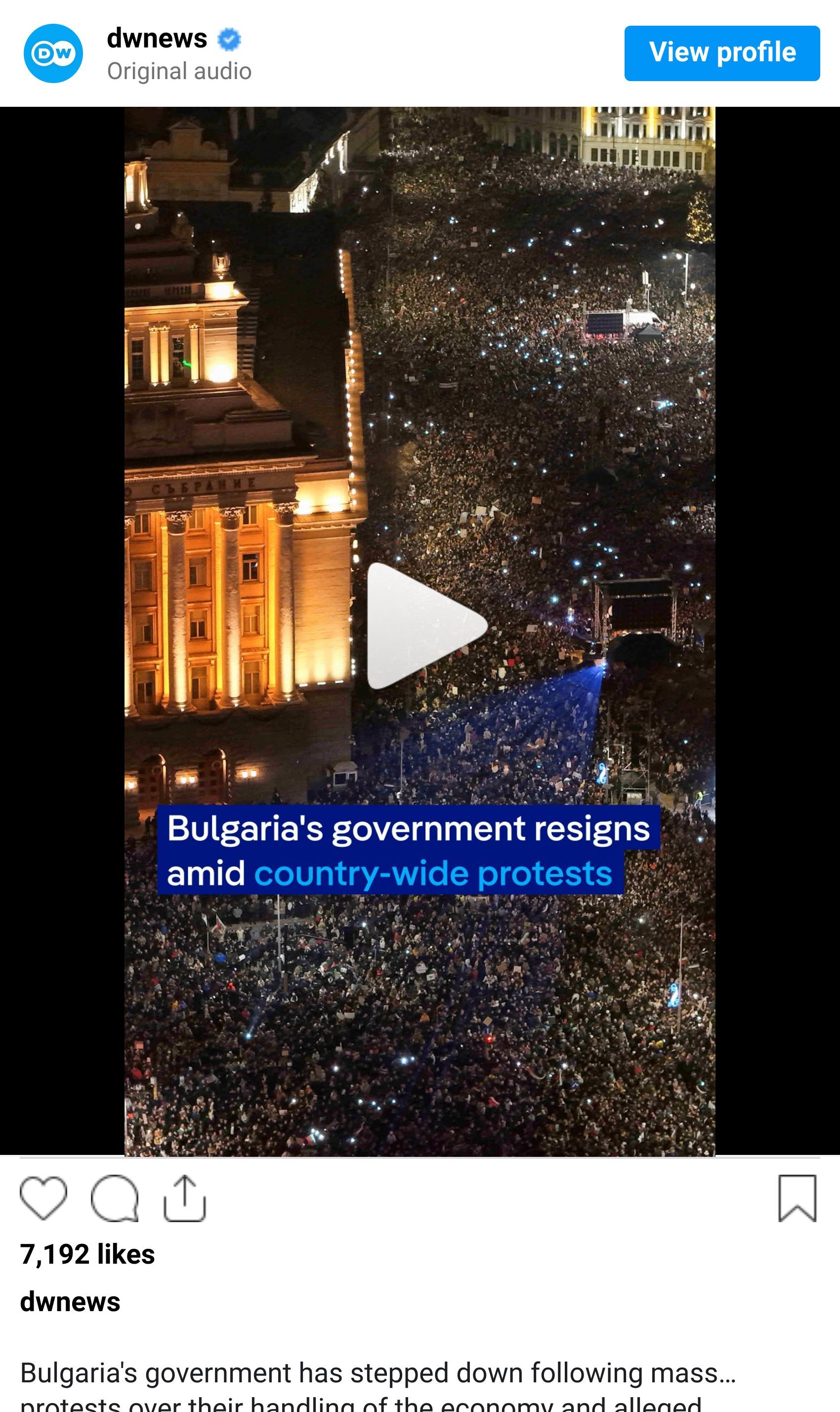The image size is (840, 1412).
Task: View the 7,192 likes list
Action: tap(87, 1255)
